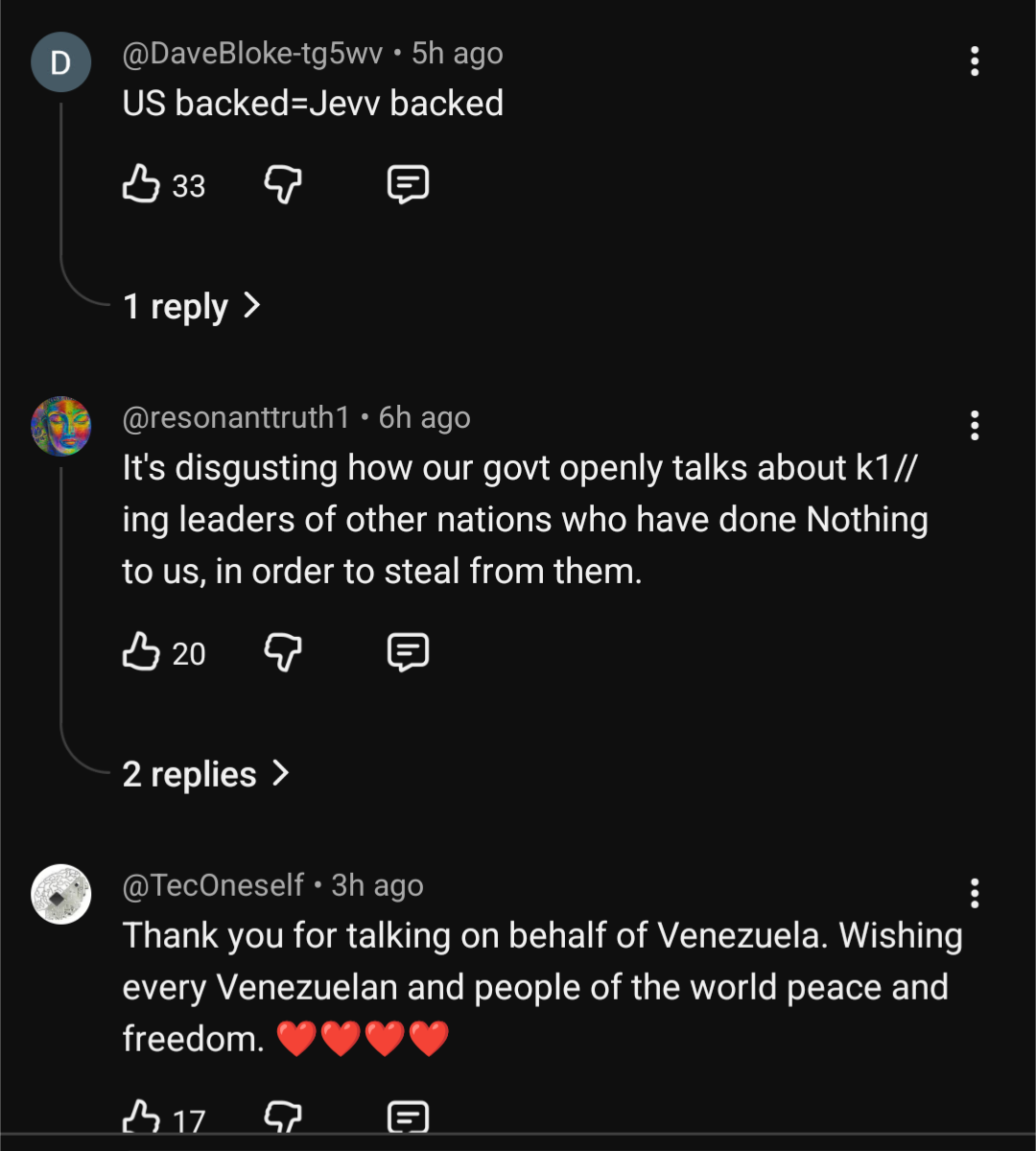Dislike the comment by @TecOneself
Screen dimensions: 1036x1151
[283, 1117]
